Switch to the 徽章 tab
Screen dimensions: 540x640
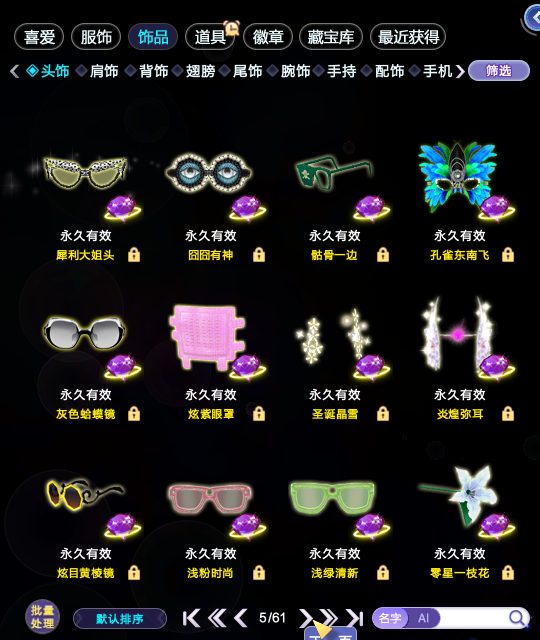(268, 37)
